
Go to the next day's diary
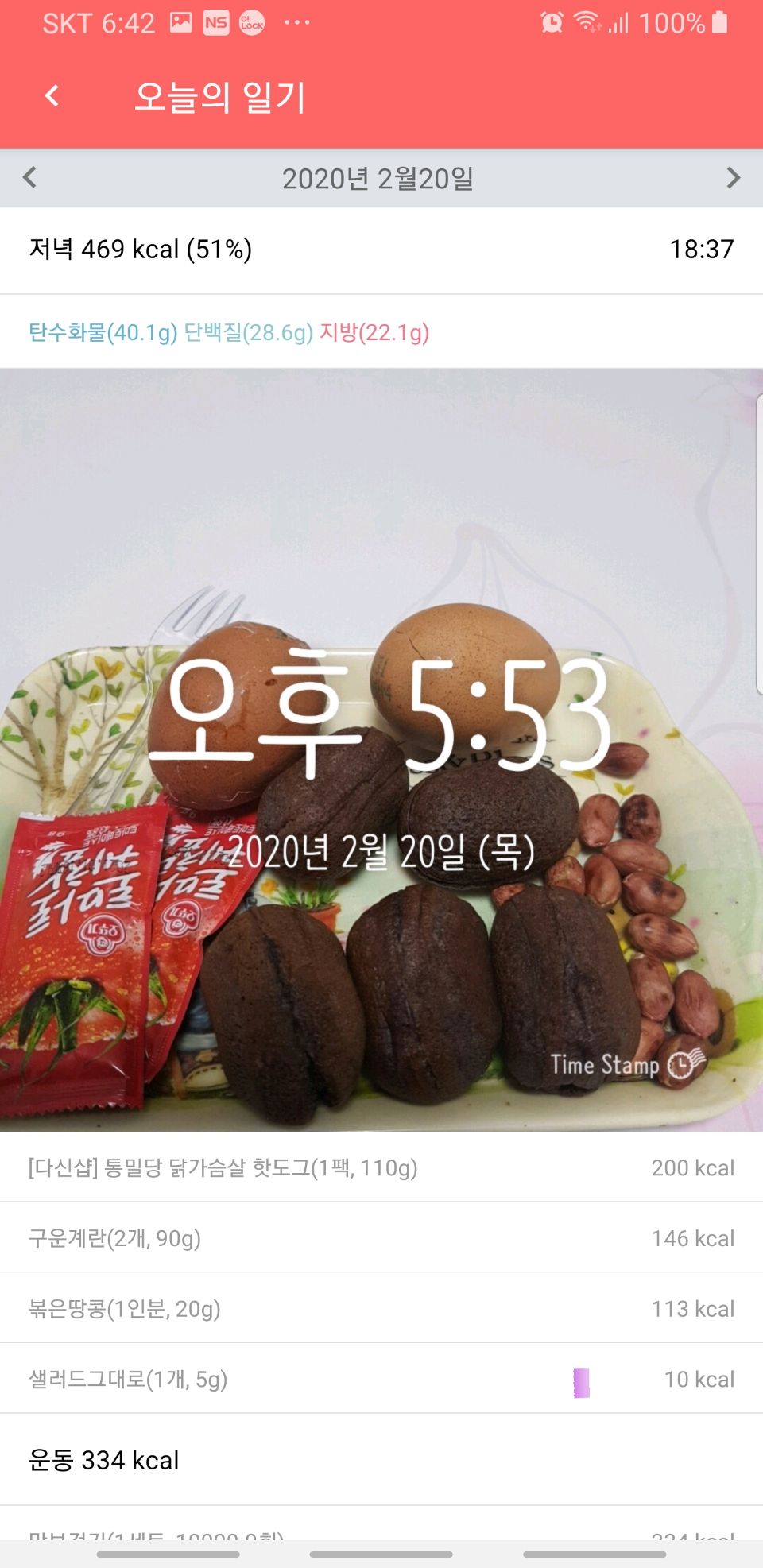[x=733, y=177]
